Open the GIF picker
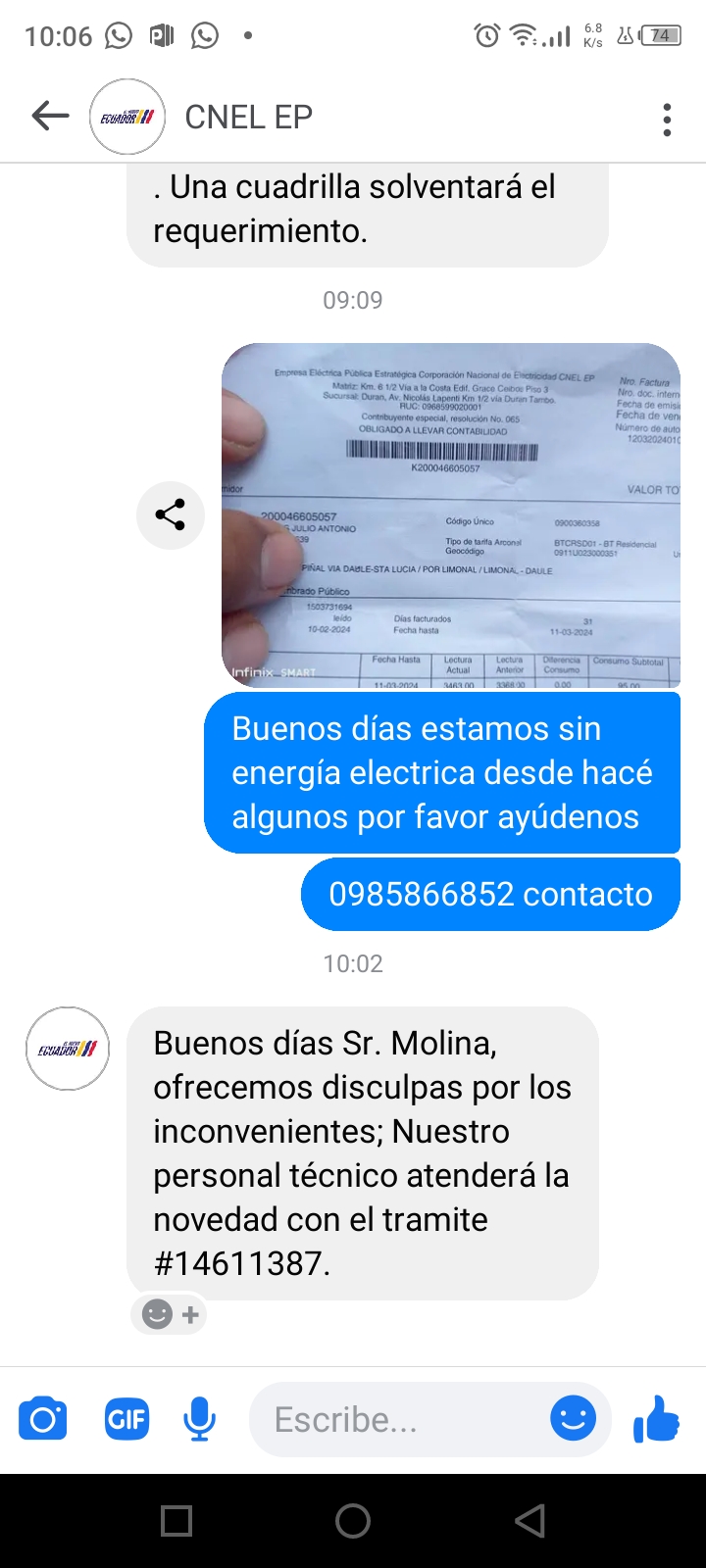The height and width of the screenshot is (1568, 706). point(126,1419)
